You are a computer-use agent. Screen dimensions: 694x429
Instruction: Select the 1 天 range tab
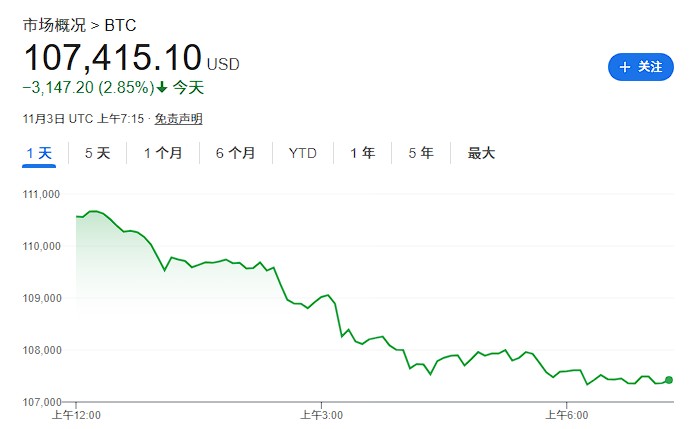pos(39,153)
